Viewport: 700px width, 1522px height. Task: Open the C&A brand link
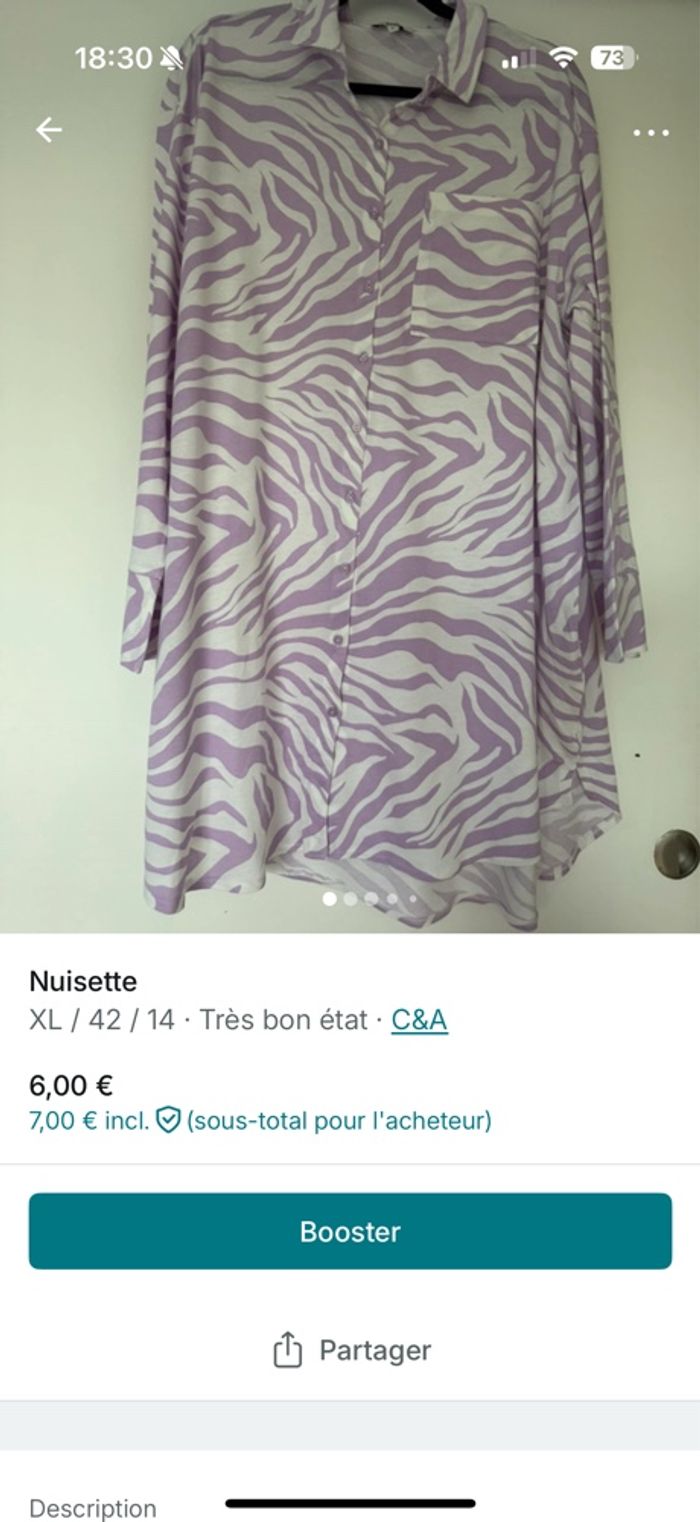coord(419,1020)
